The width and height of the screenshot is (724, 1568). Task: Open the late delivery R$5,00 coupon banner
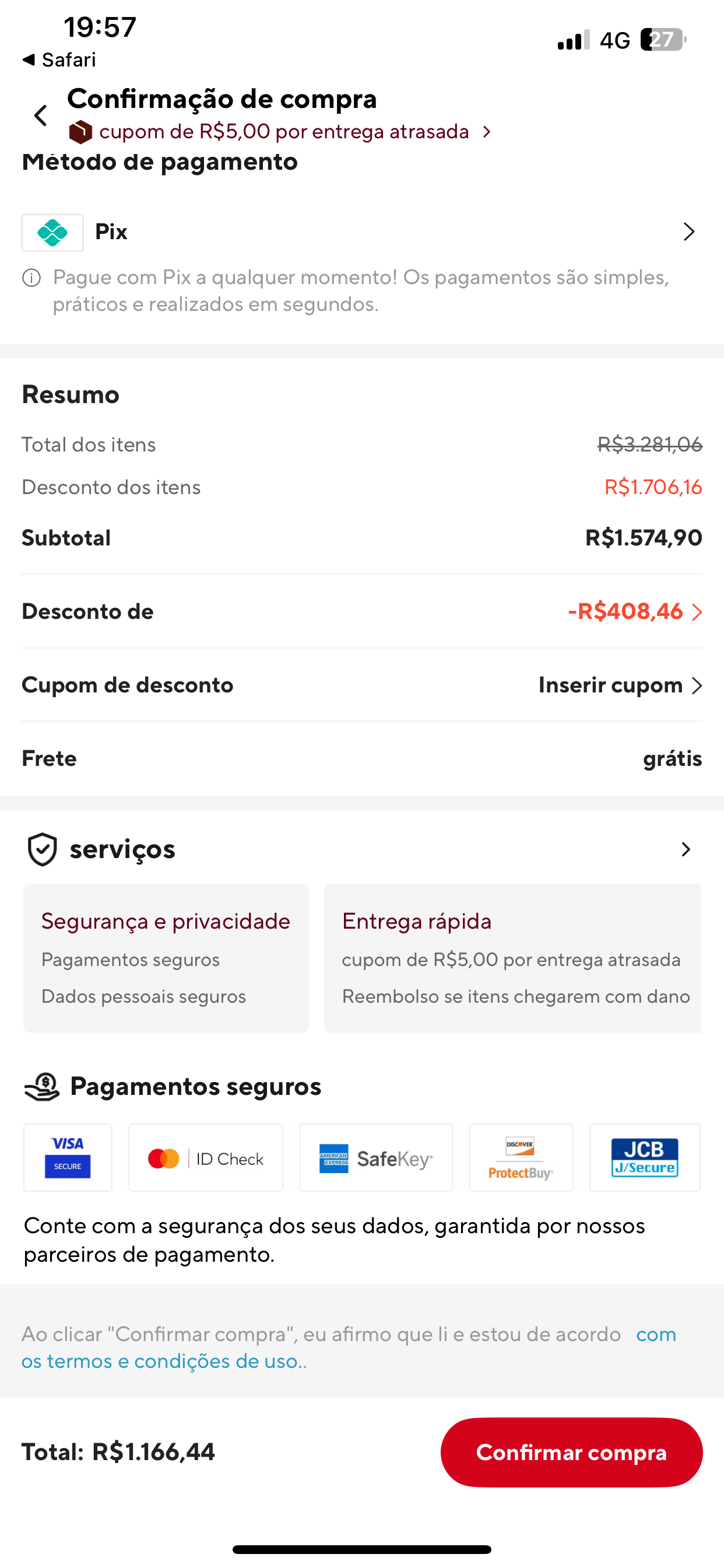coord(284,132)
